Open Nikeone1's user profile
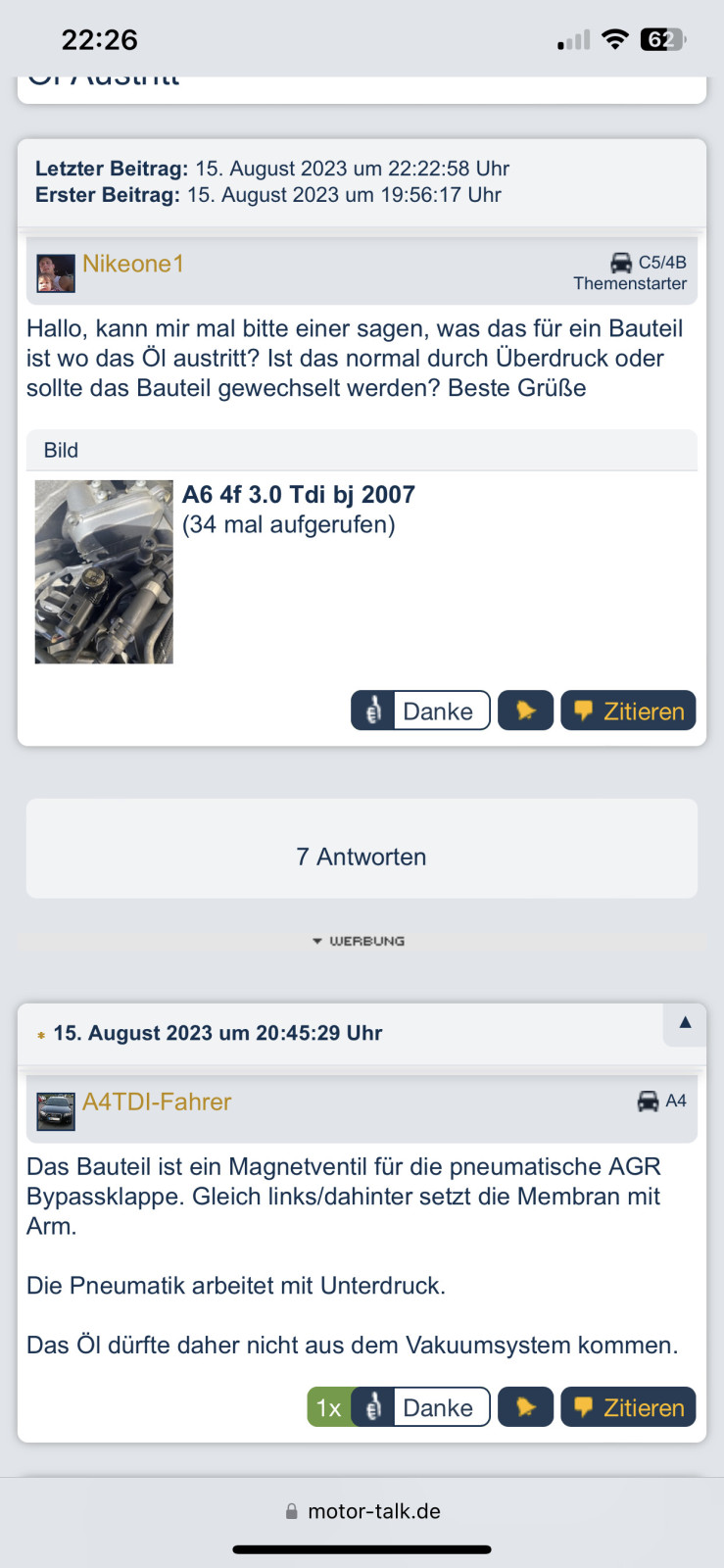The image size is (724, 1568). 133,263
